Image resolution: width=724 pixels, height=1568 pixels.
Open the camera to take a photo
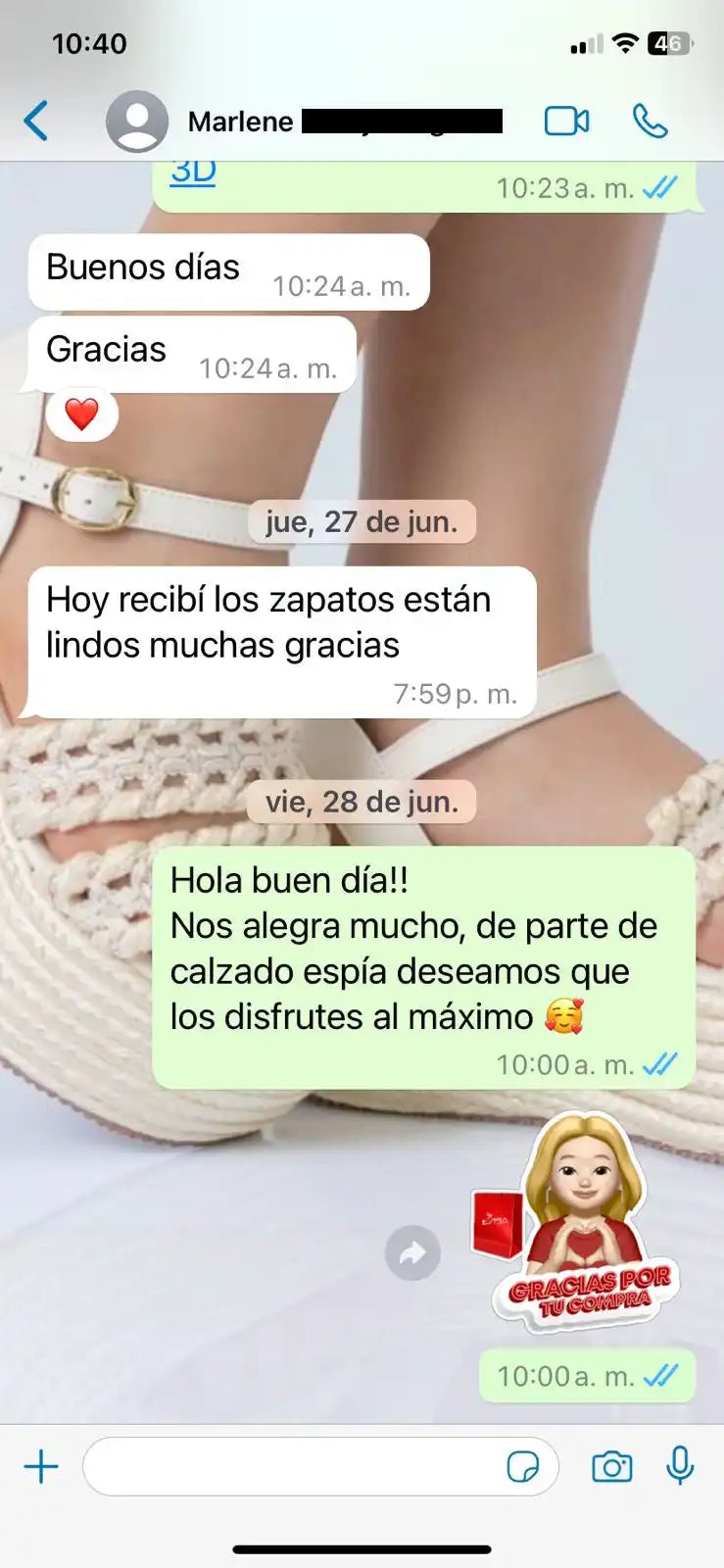click(611, 1467)
